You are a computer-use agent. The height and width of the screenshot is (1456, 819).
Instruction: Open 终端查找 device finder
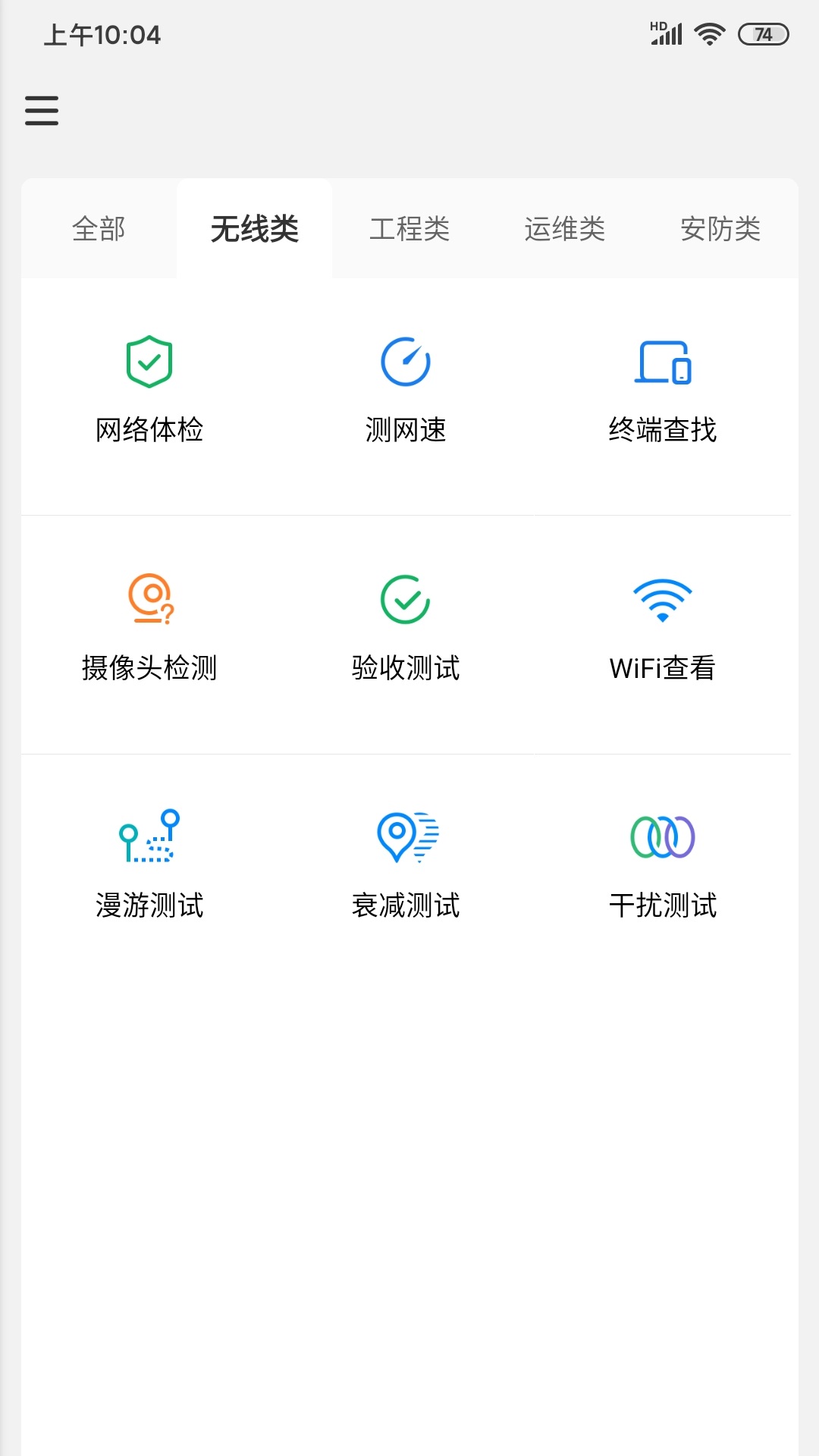pos(663,391)
